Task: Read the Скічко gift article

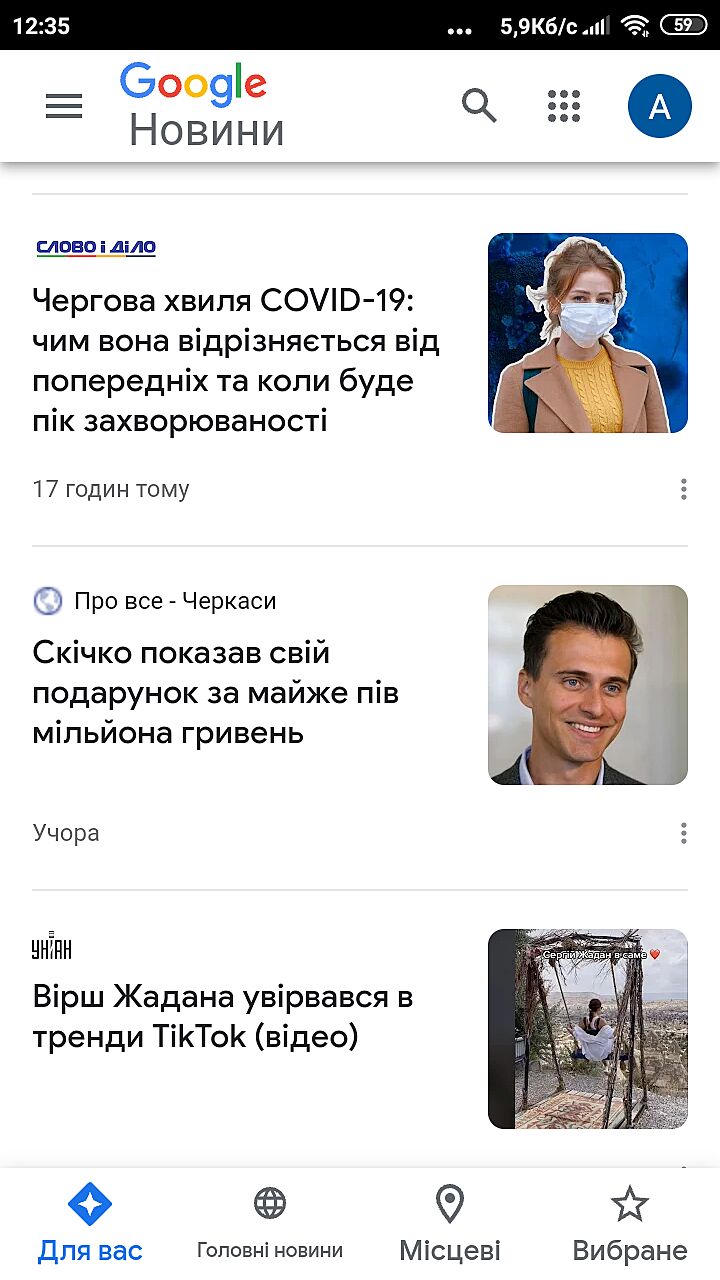Action: click(216, 693)
